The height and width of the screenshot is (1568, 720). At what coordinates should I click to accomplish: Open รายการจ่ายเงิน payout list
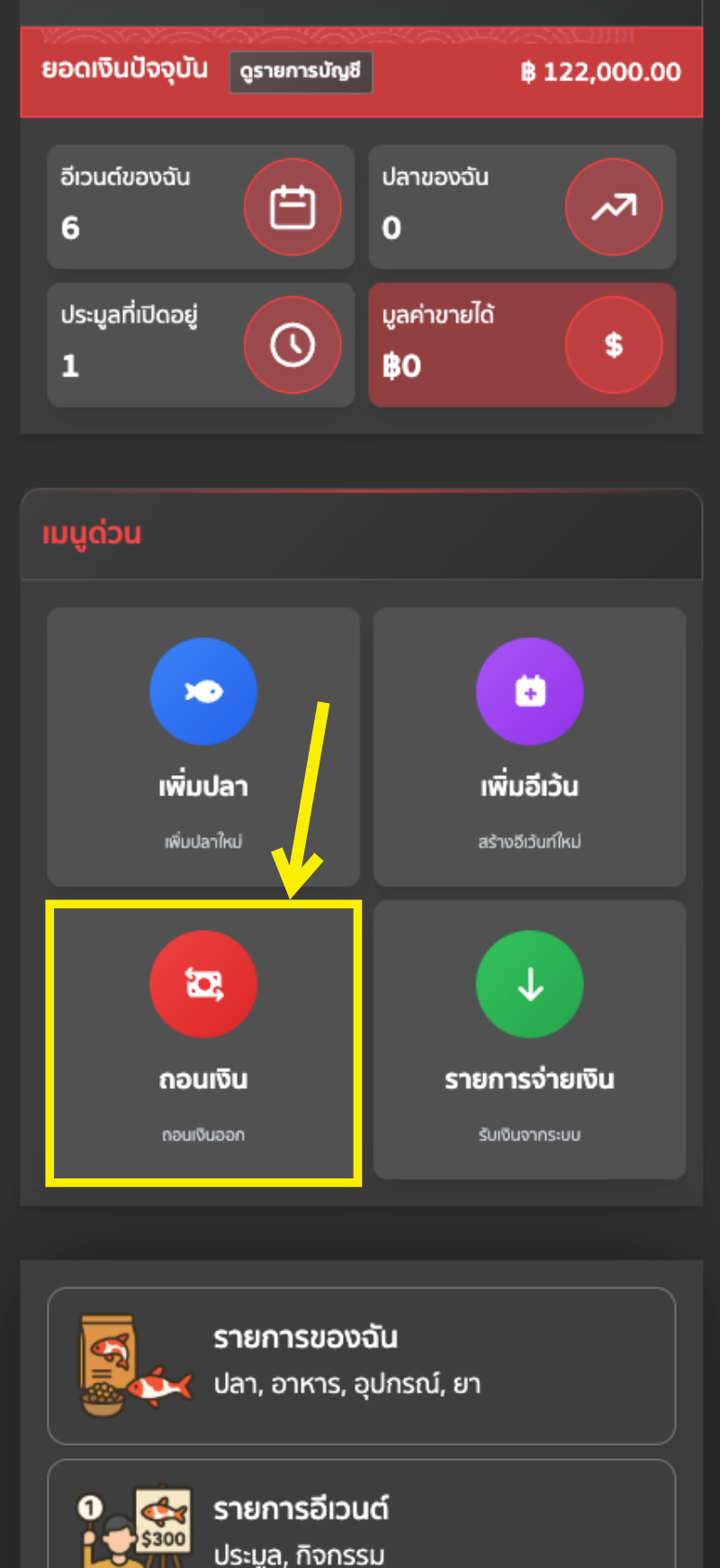(x=529, y=1041)
